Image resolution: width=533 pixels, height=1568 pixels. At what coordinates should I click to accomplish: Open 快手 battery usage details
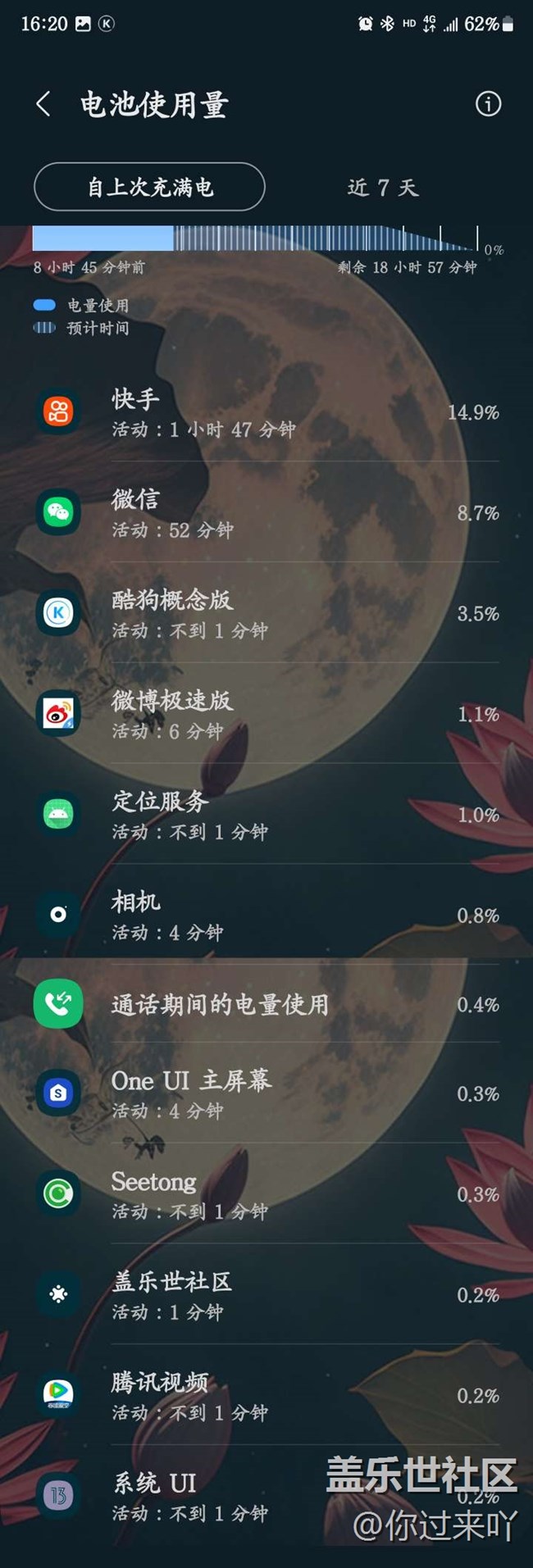[266, 412]
